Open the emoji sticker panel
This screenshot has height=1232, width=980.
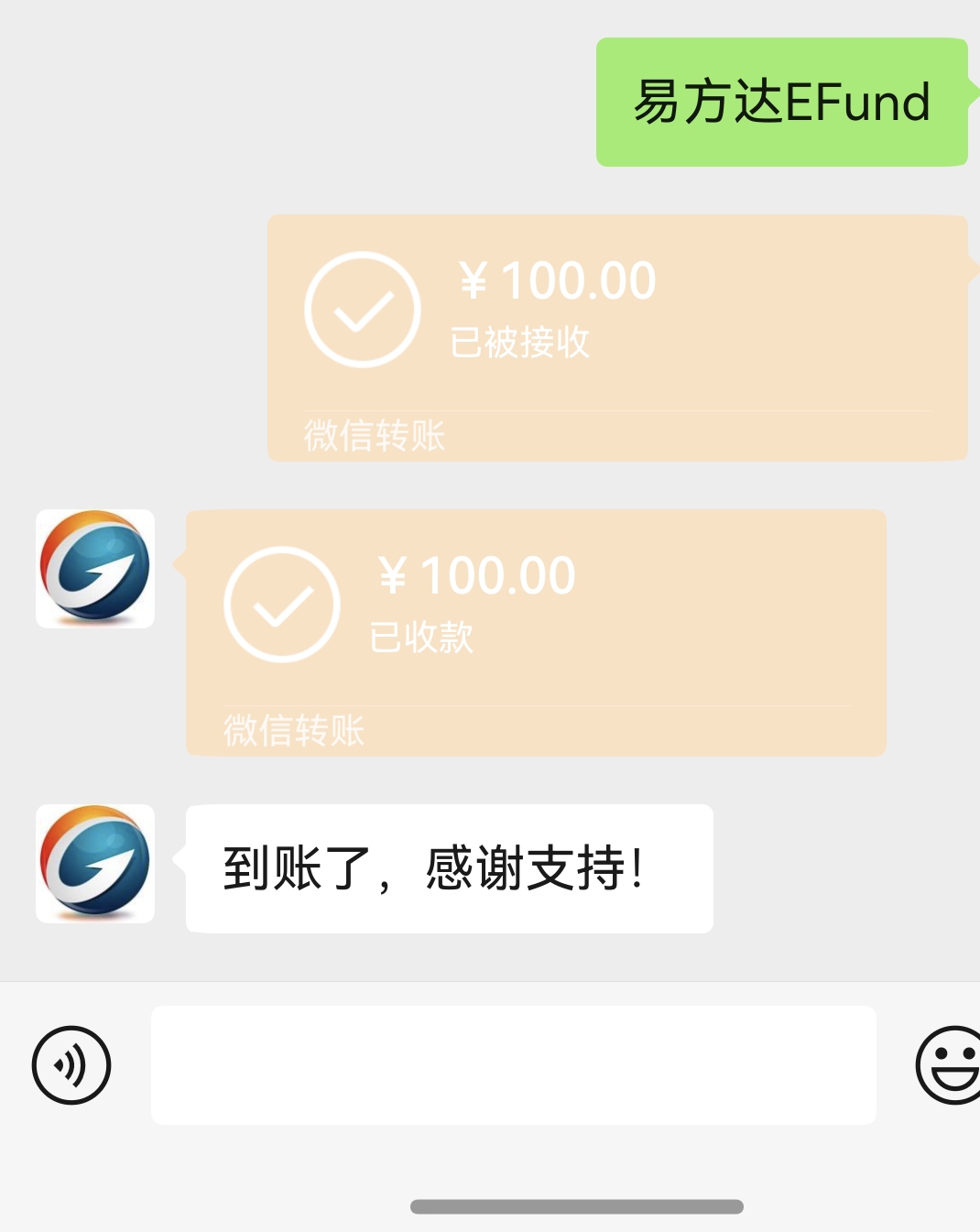tap(951, 1065)
